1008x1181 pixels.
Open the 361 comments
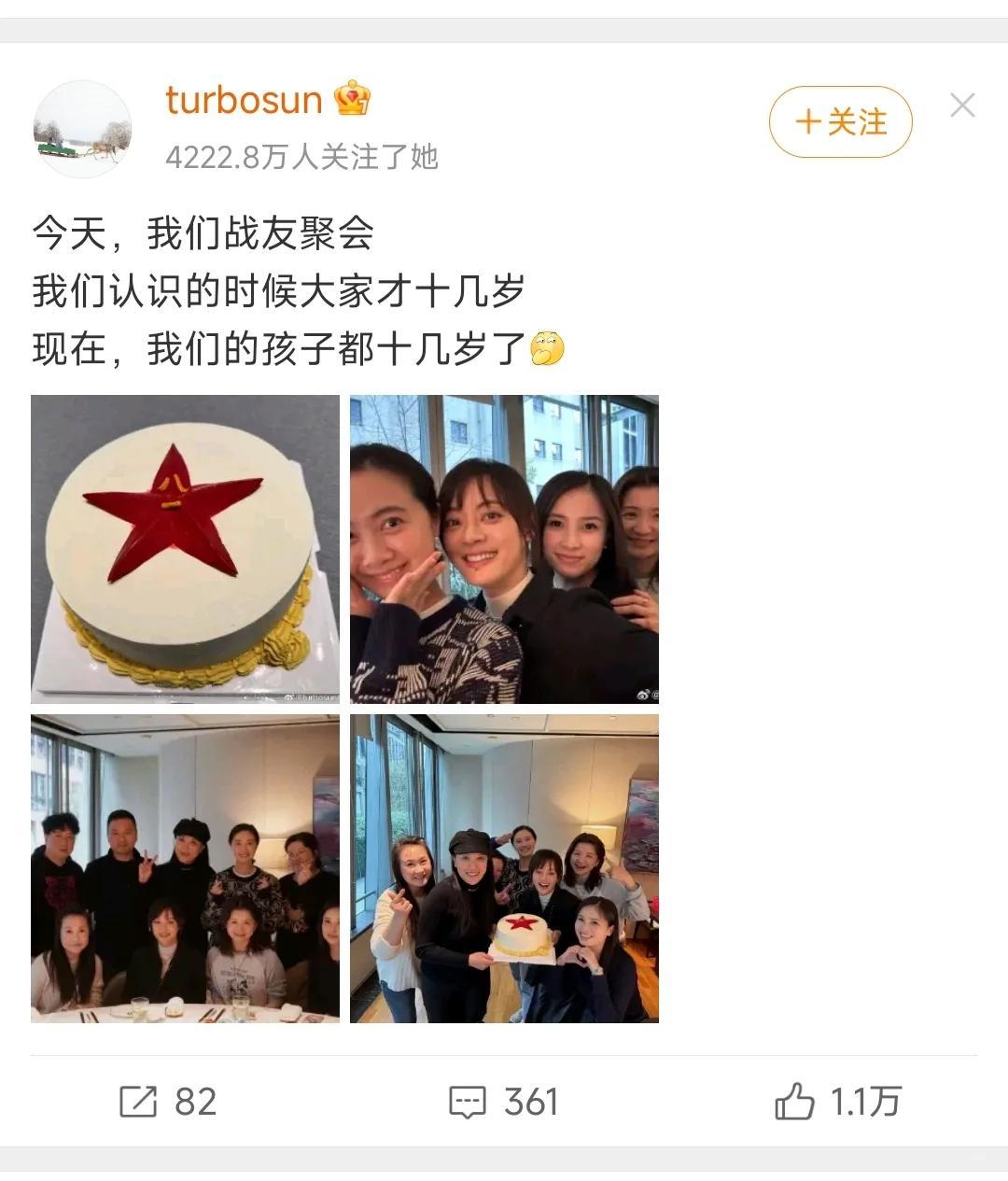pos(504,1102)
